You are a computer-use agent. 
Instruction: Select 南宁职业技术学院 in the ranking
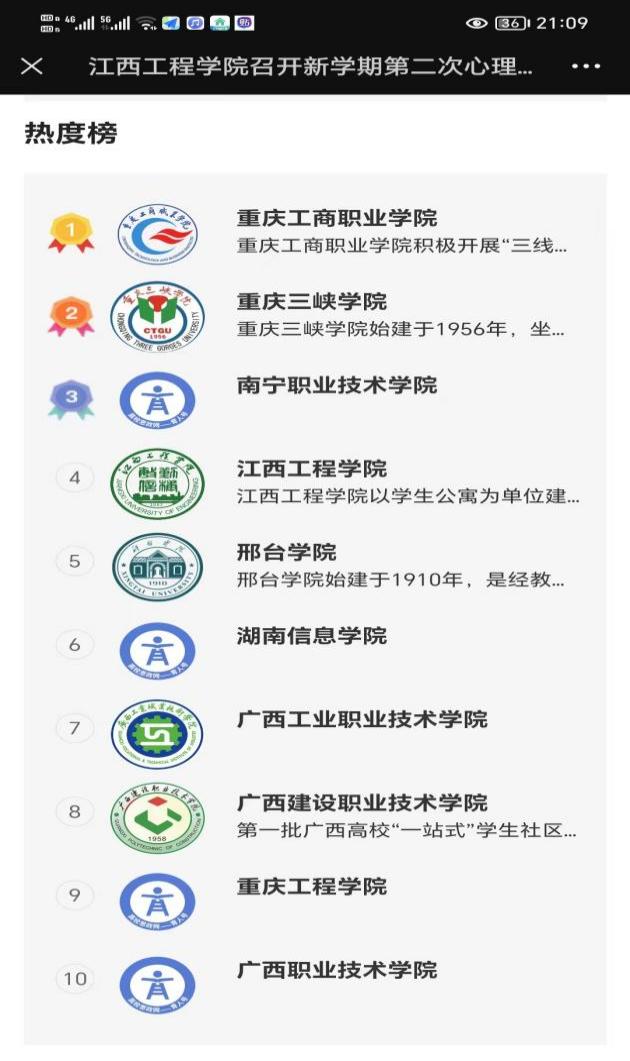[x=336, y=386]
